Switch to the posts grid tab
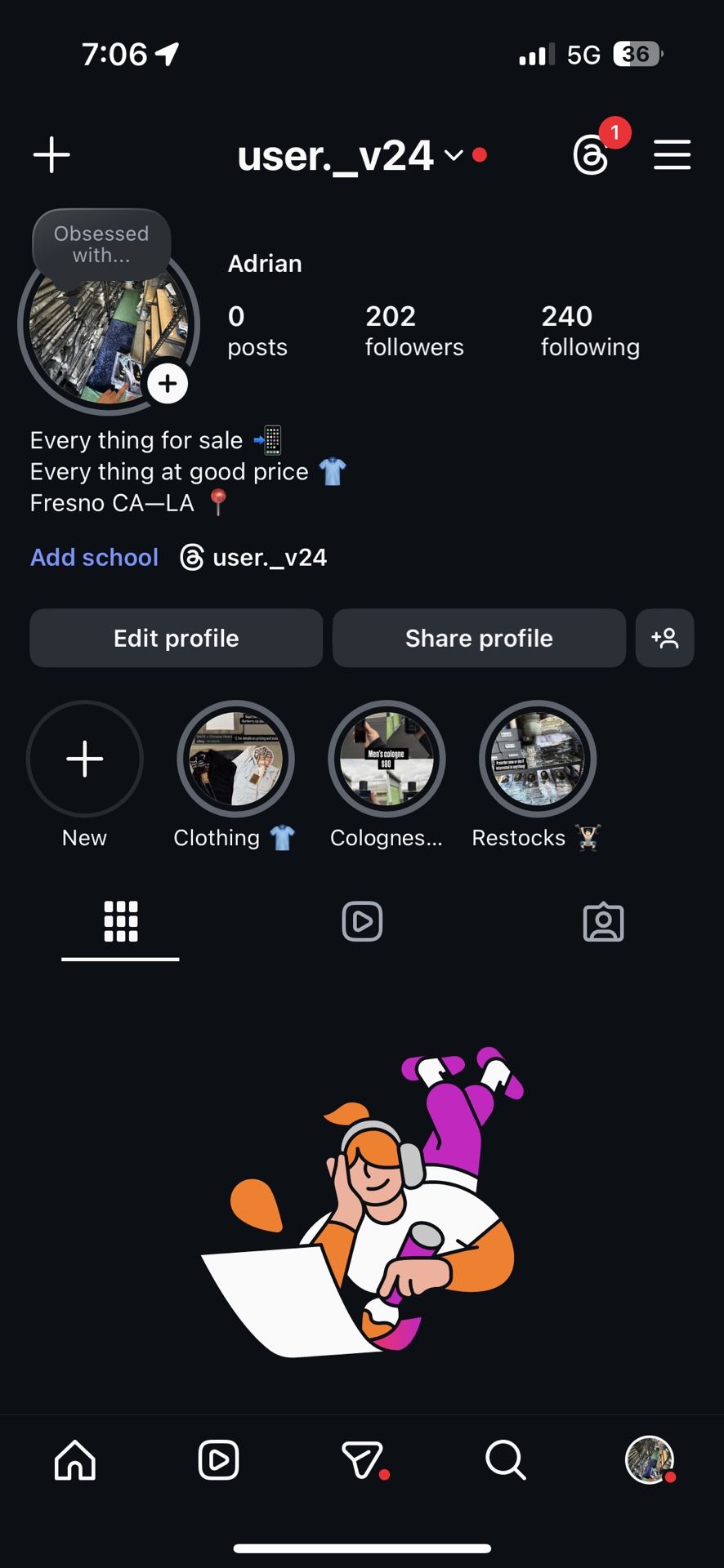The height and width of the screenshot is (1568, 724). point(120,921)
